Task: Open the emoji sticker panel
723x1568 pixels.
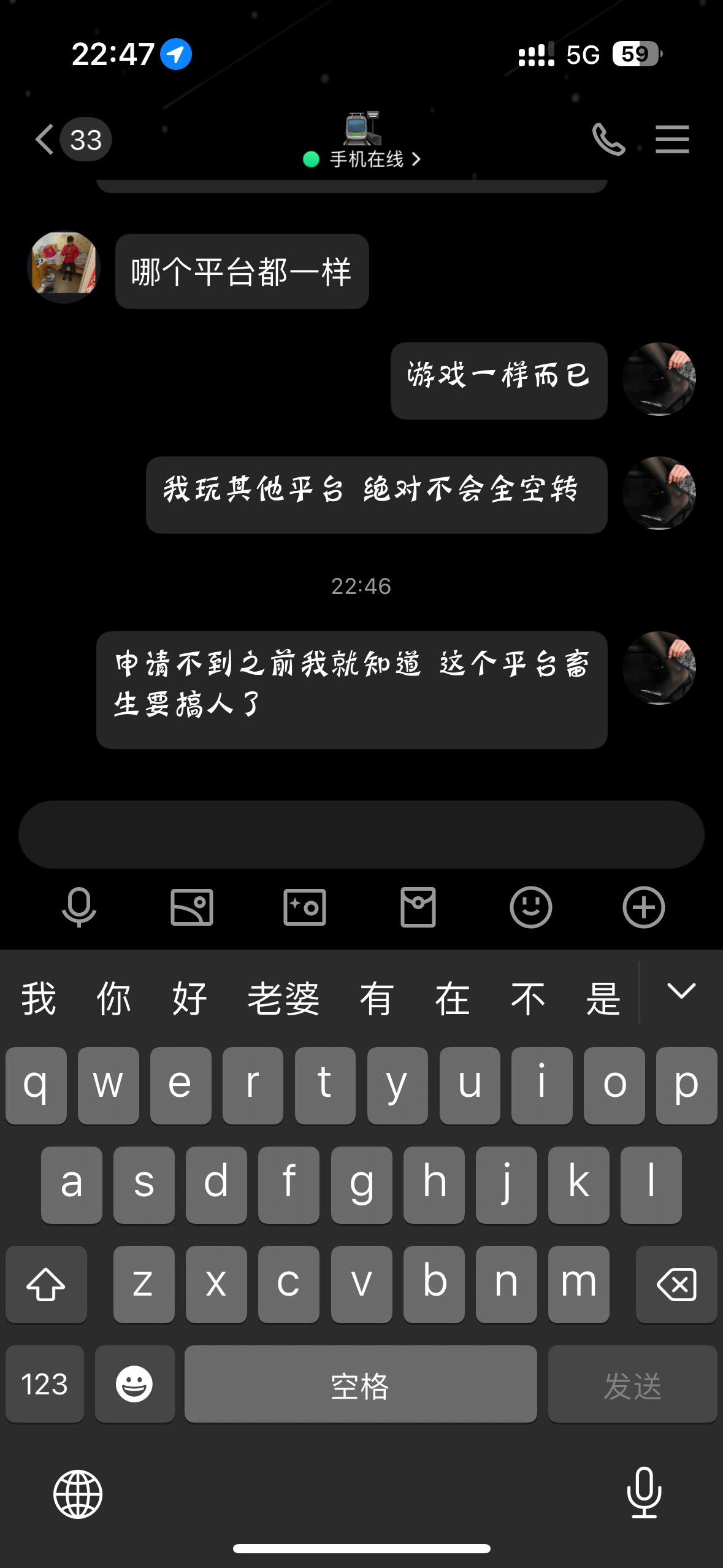Action: coord(531,907)
